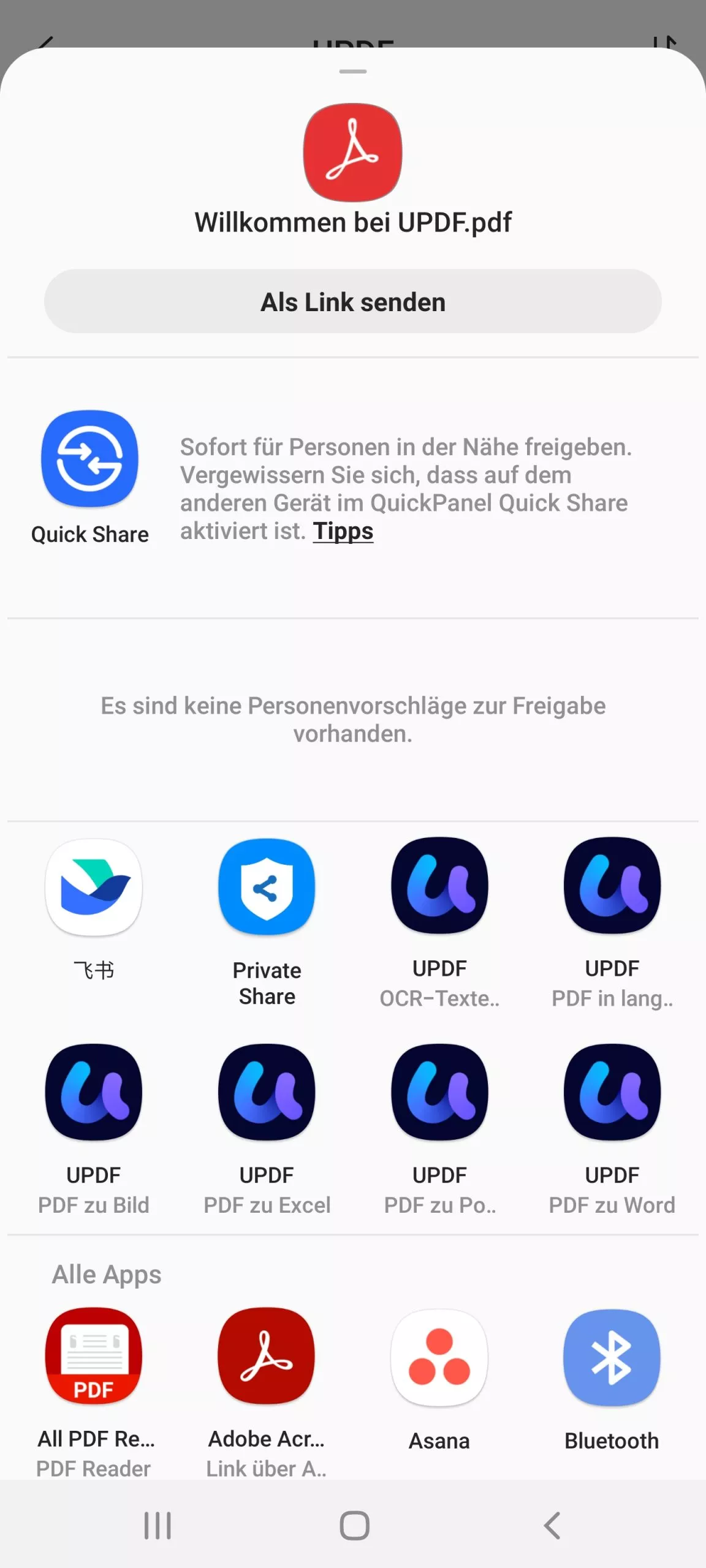Select the red Acrobat file icon
This screenshot has height=1568, width=706.
click(x=352, y=153)
